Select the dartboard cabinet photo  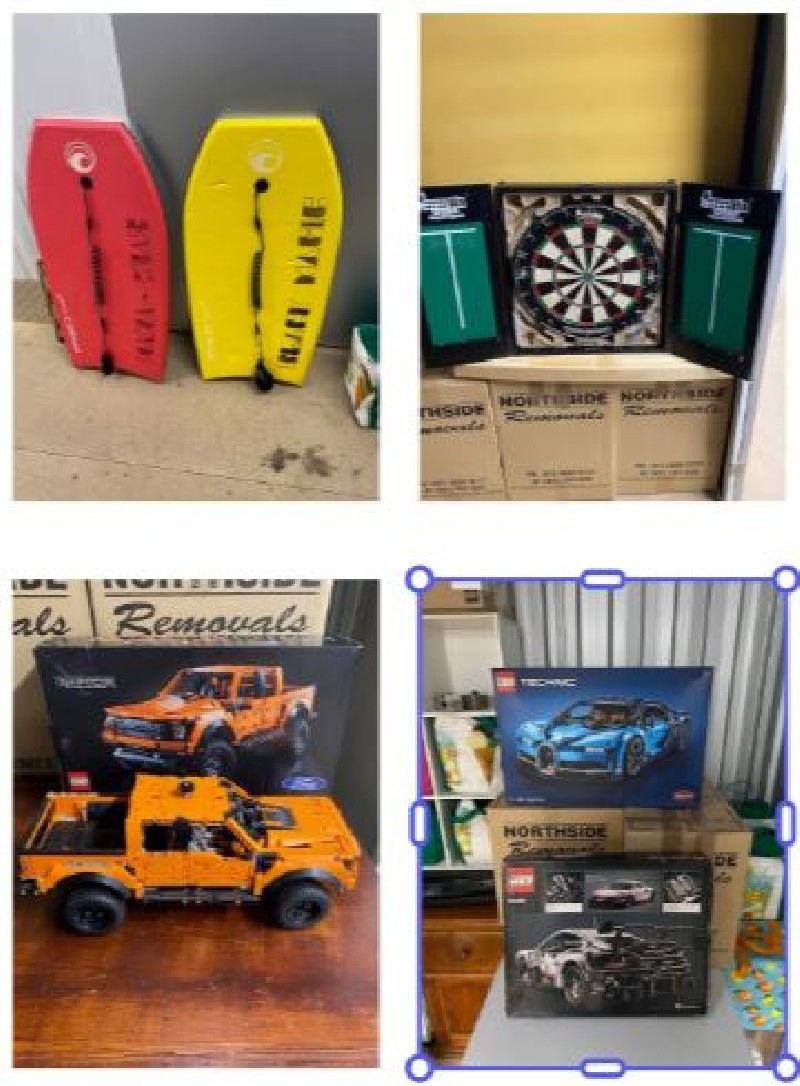pos(602,256)
